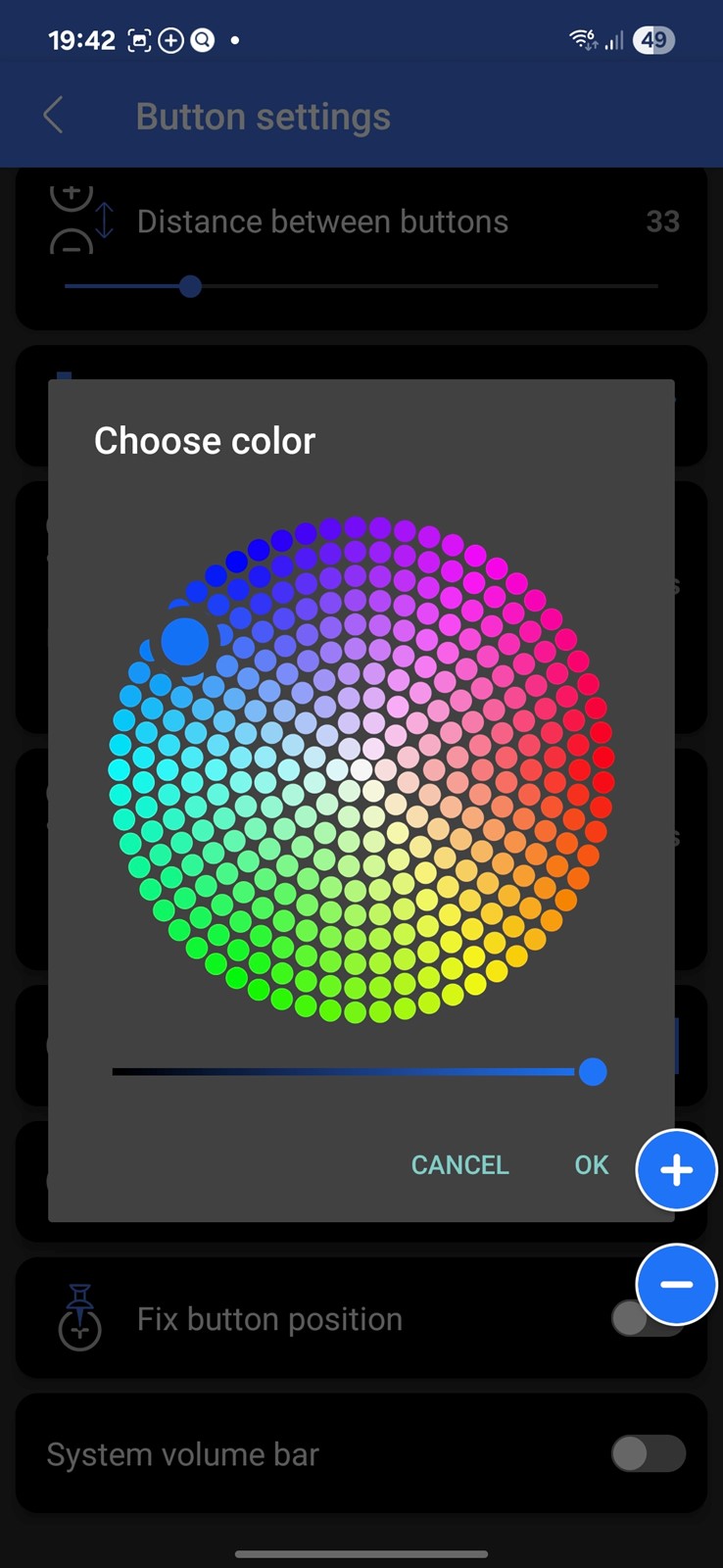Confirm color with OK button
Image resolution: width=723 pixels, height=1568 pixels.
591,1164
